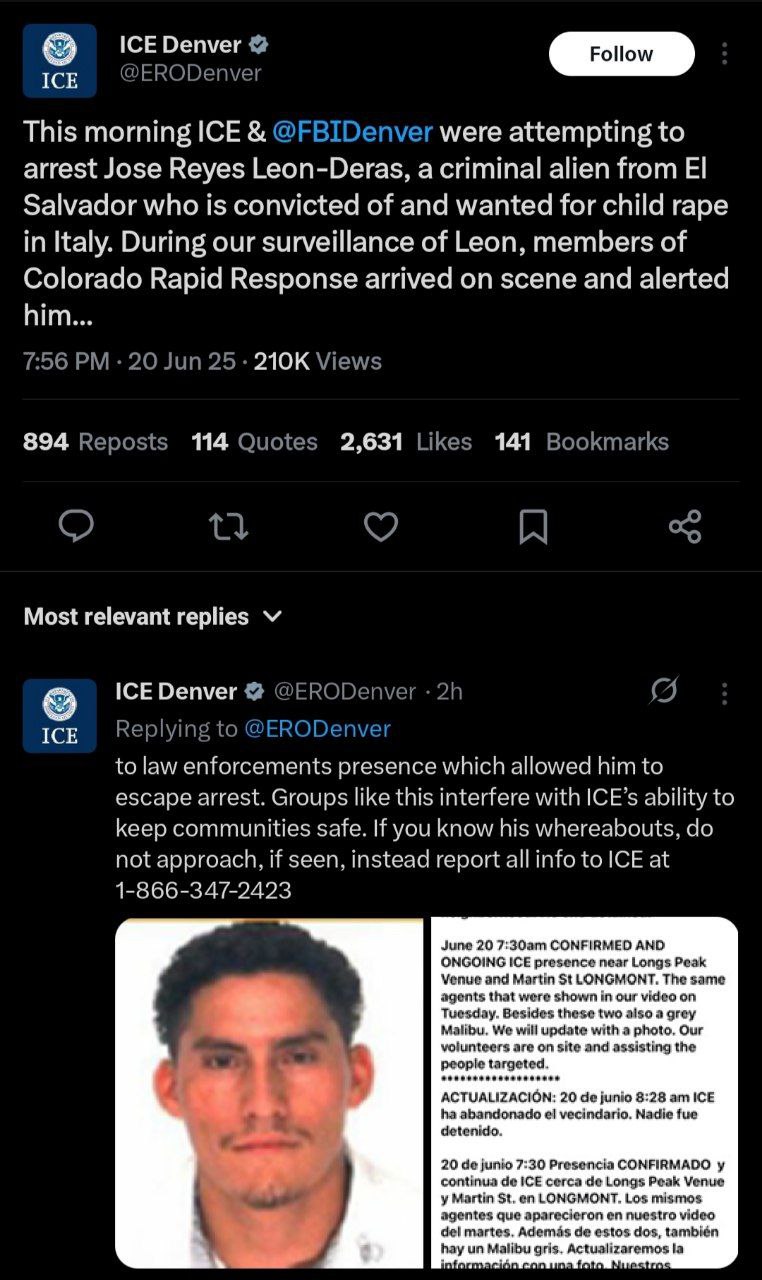Open ICE Denver profile avatar on main post

click(x=60, y=61)
